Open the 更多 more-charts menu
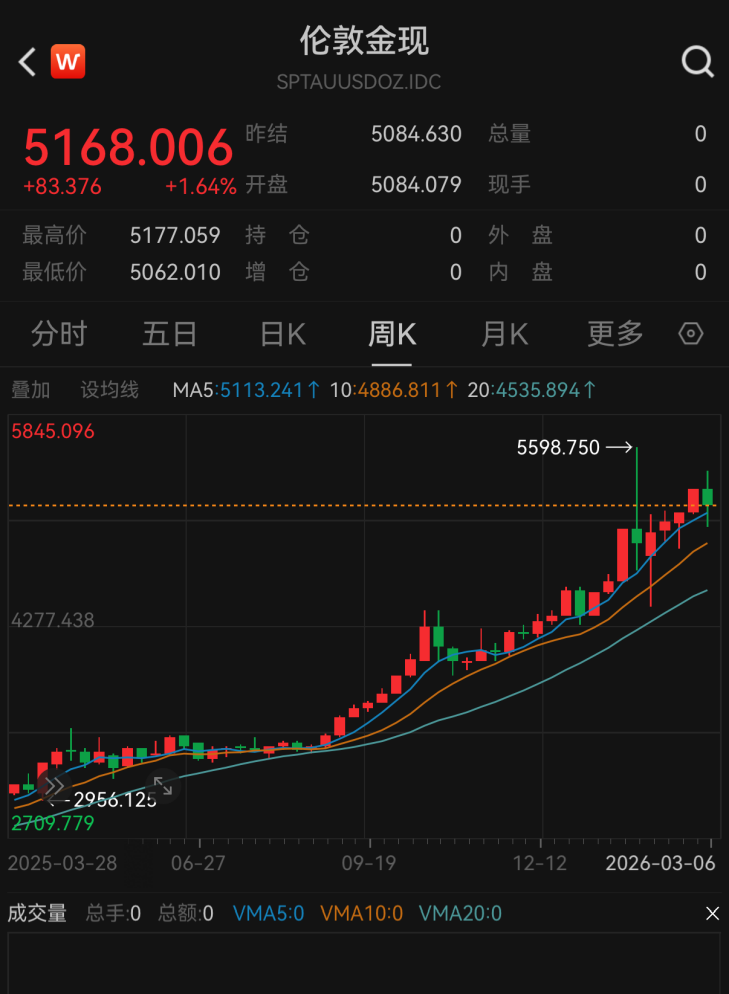This screenshot has height=994, width=729. 614,334
